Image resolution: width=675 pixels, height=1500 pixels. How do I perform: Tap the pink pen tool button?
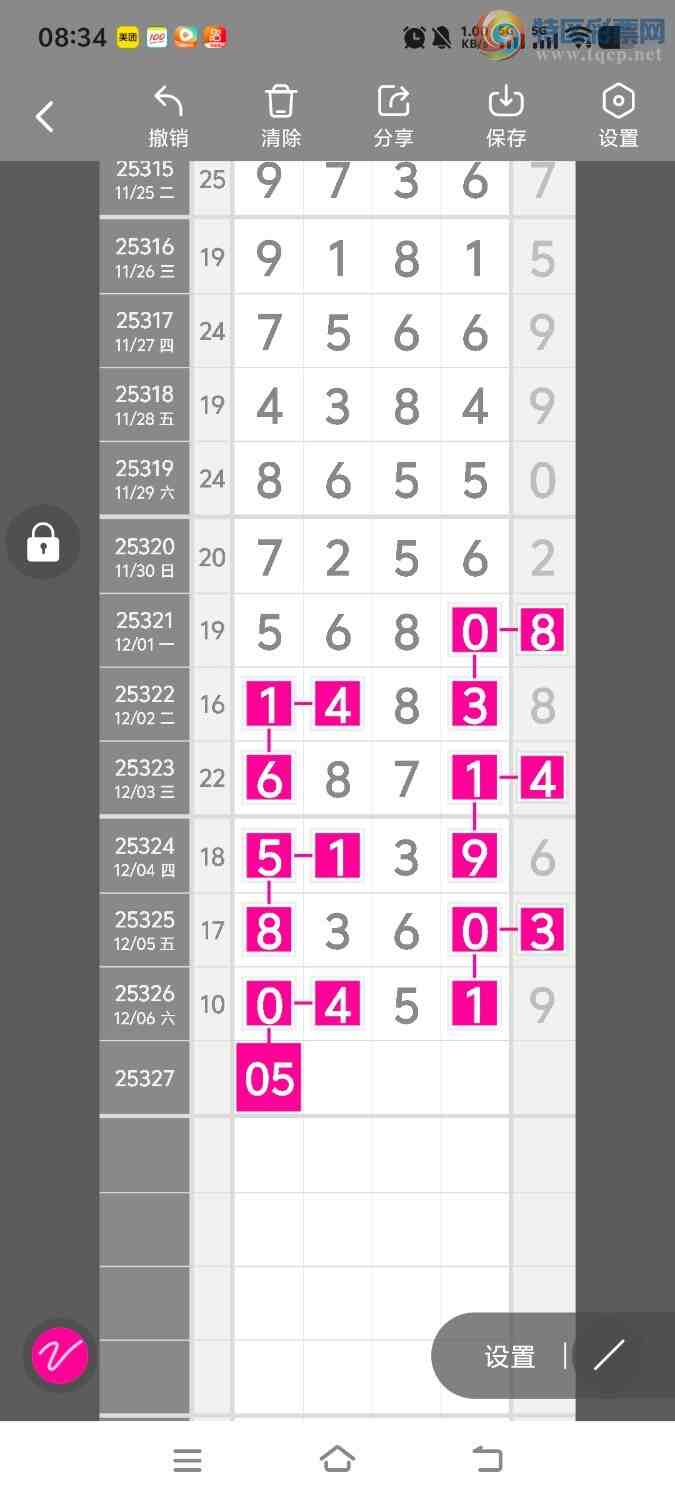[60, 1356]
